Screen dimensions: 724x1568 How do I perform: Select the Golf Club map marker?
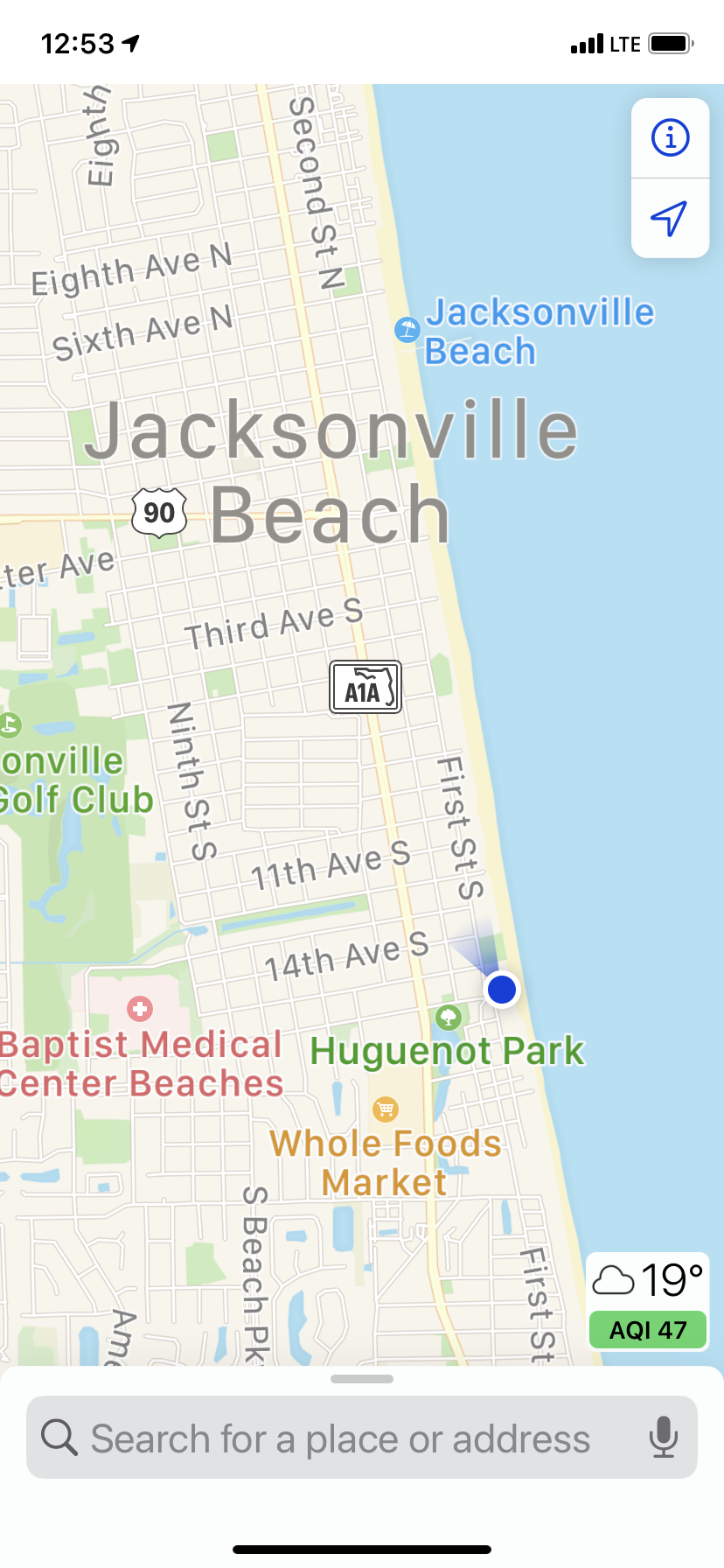coord(10,724)
